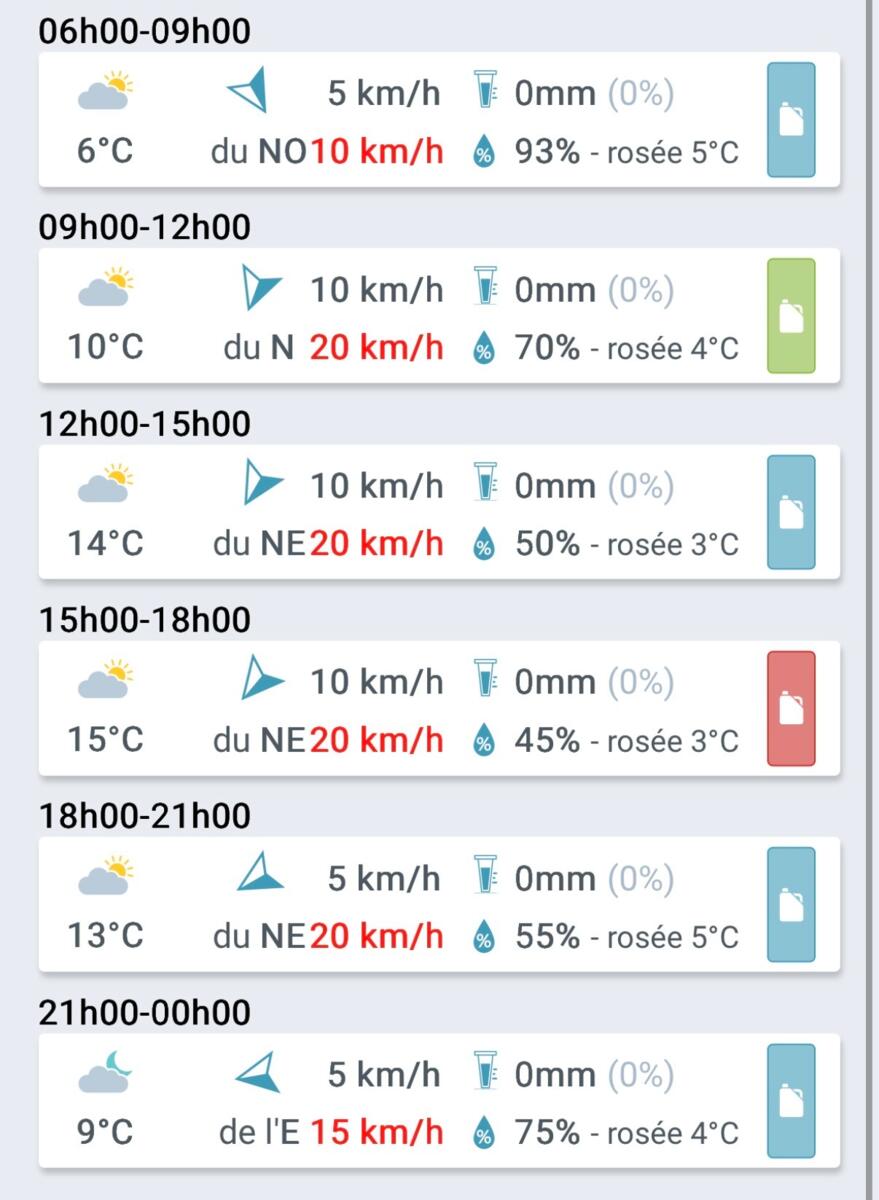The width and height of the screenshot is (879, 1200).
Task: Open the 21h00-00h00 forecast card
Action: click(400, 1100)
